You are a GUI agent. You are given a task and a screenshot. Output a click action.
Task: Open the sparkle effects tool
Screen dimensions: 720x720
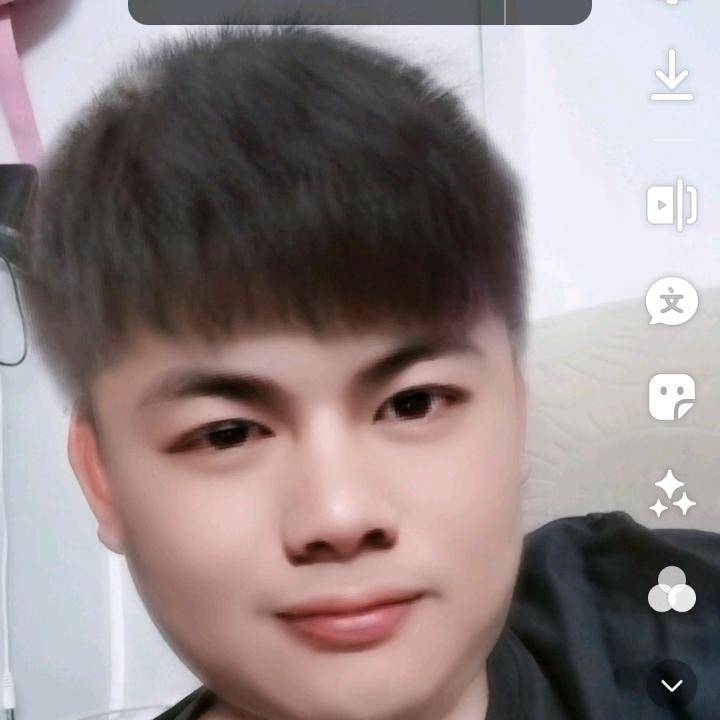click(x=671, y=493)
